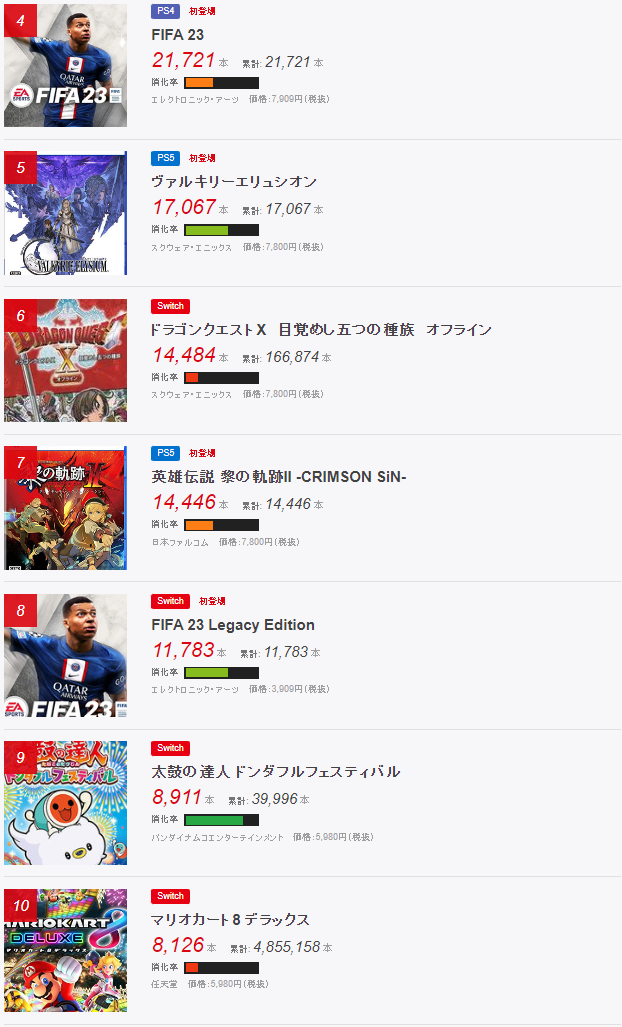Open 英雄伝説 黎の軌跡II -CRIMSON SiN- link
622x1027 pixels.
coord(278,477)
